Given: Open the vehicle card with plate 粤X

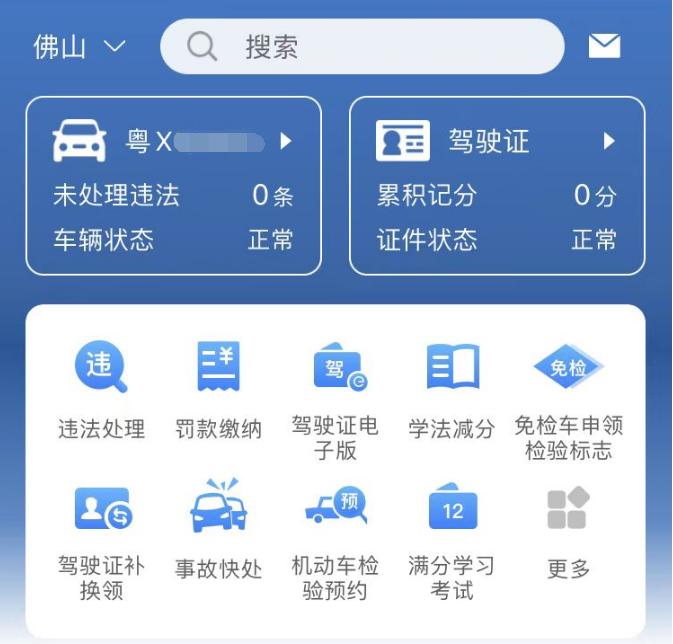Looking at the screenshot, I should pos(173,185).
